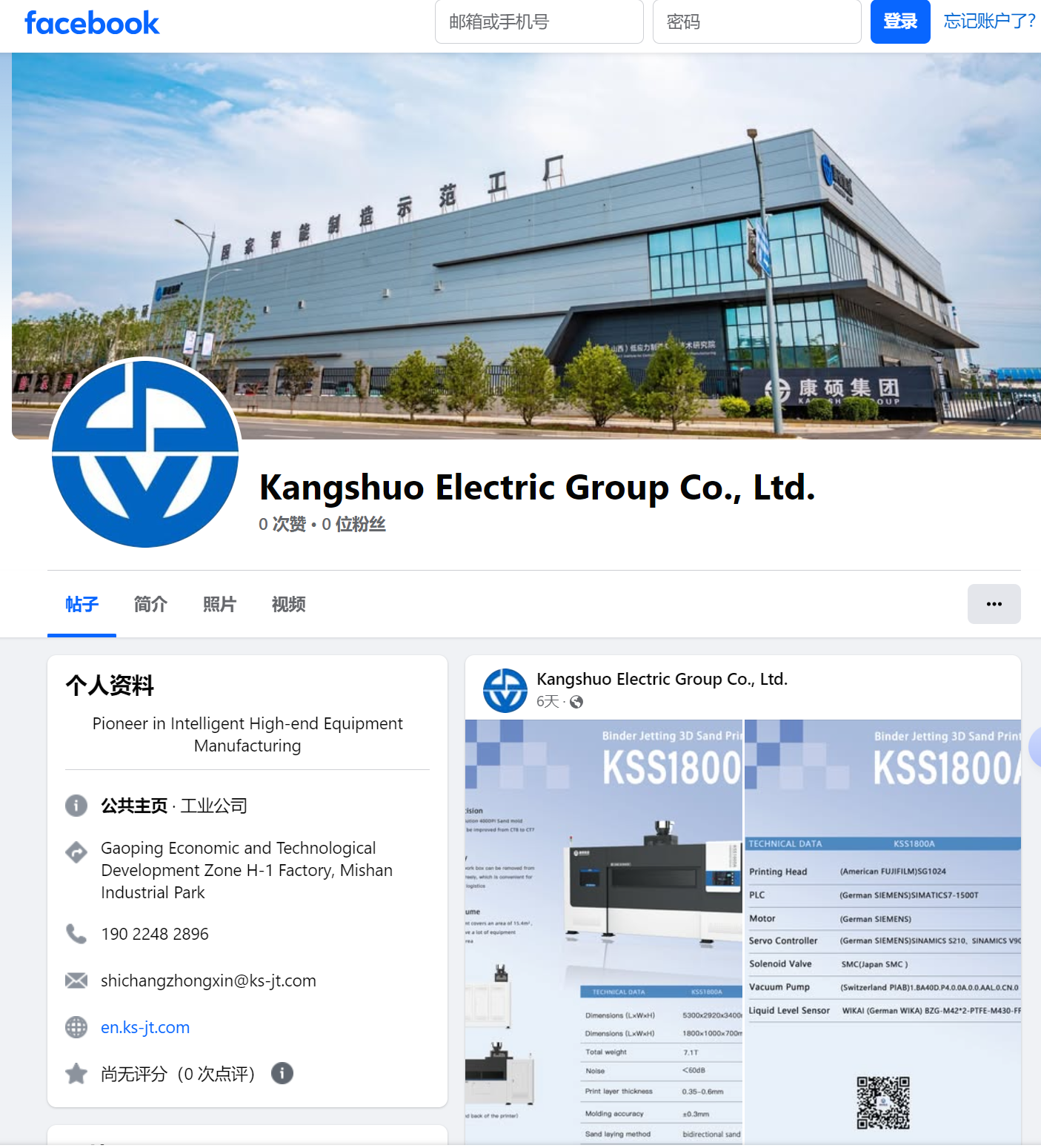Tap the 6天 post timestamp

[548, 702]
